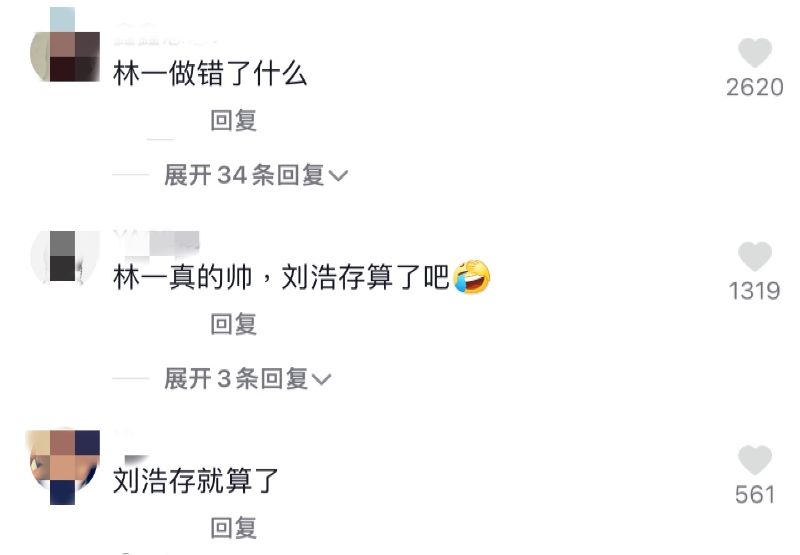This screenshot has width=800, height=555.
Task: Expand the 3 replies
Action: click(x=247, y=379)
